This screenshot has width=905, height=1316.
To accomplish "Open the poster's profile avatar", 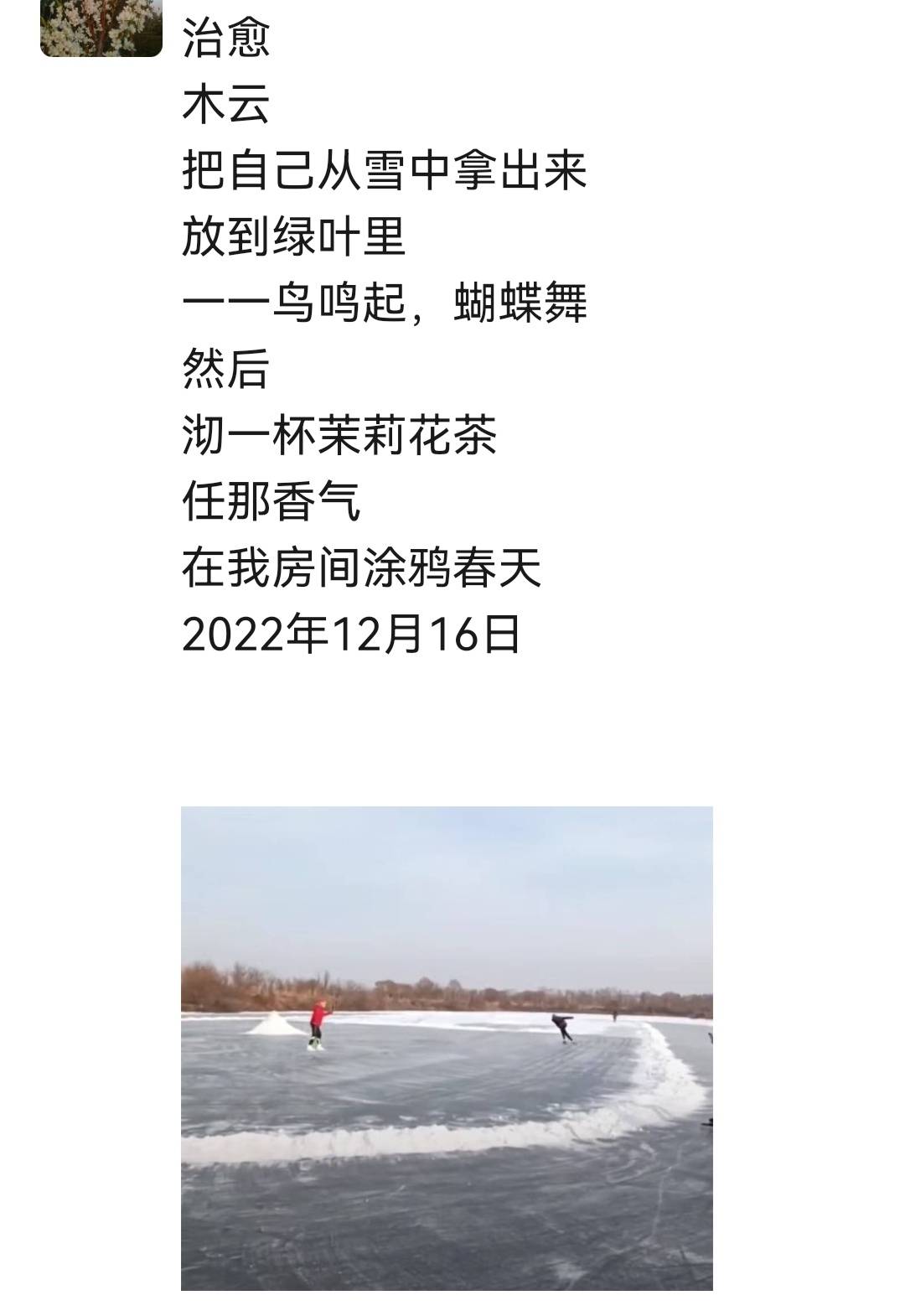I will pos(101,26).
